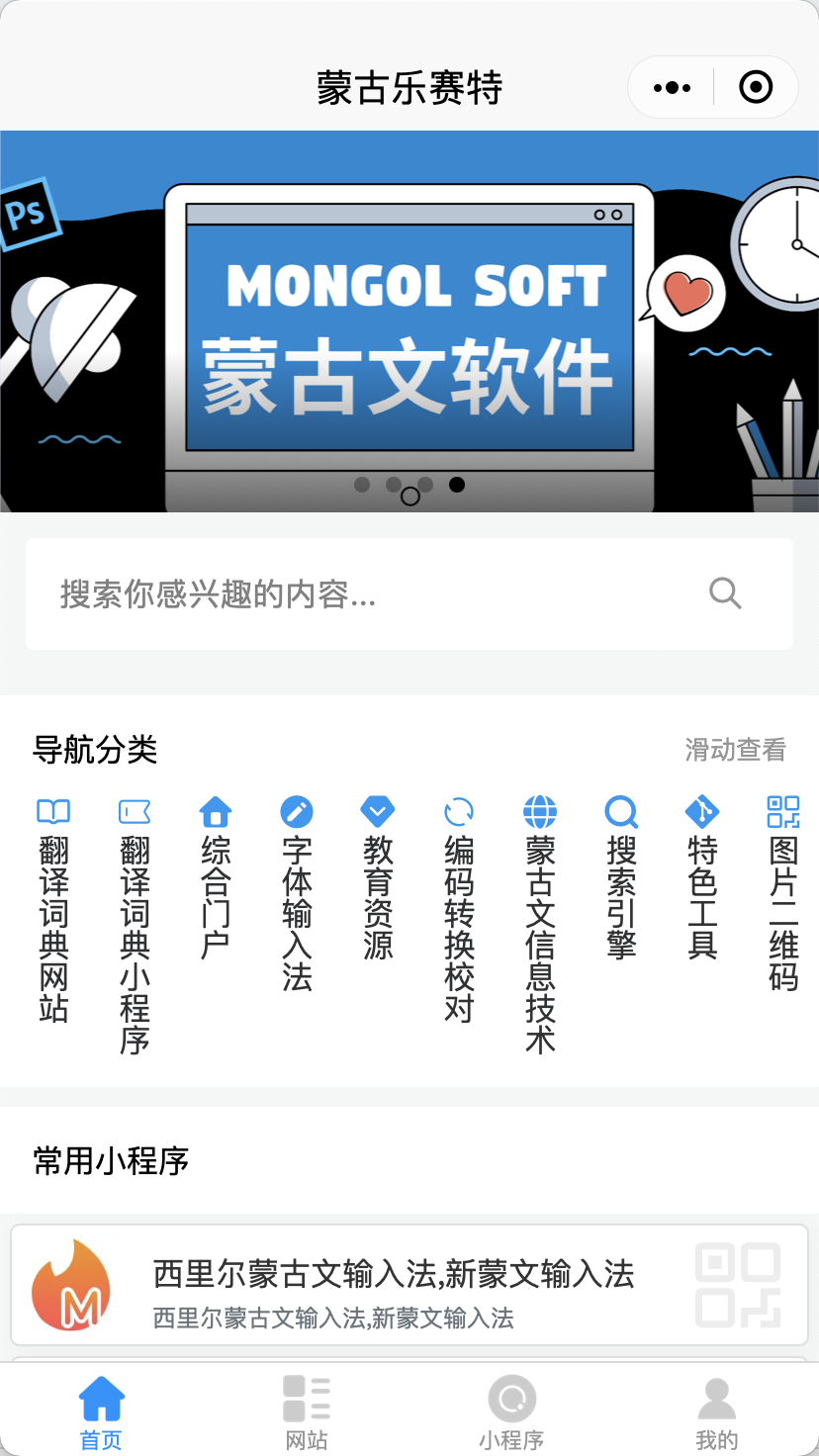Open the 翻译词典网站 category
Viewport: 819px width, 1456px height.
click(x=53, y=910)
